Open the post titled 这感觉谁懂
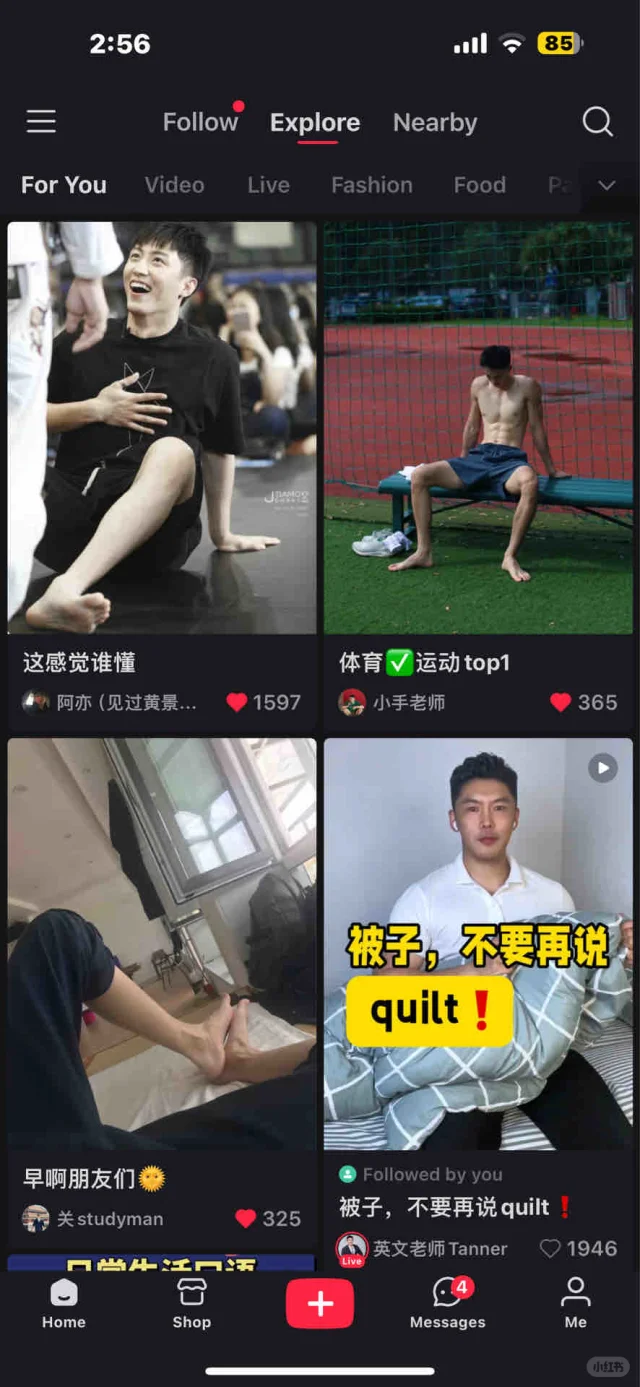The height and width of the screenshot is (1387, 640). 162,428
